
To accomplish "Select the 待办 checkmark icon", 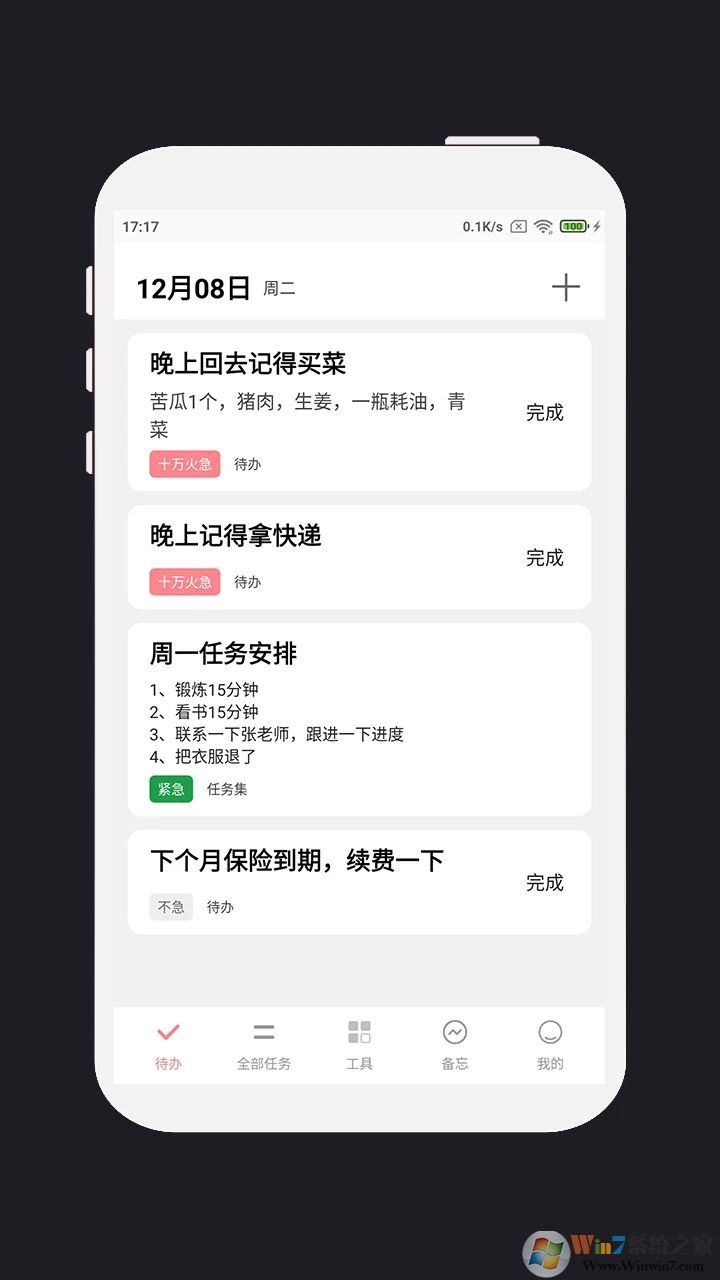I will [168, 1031].
